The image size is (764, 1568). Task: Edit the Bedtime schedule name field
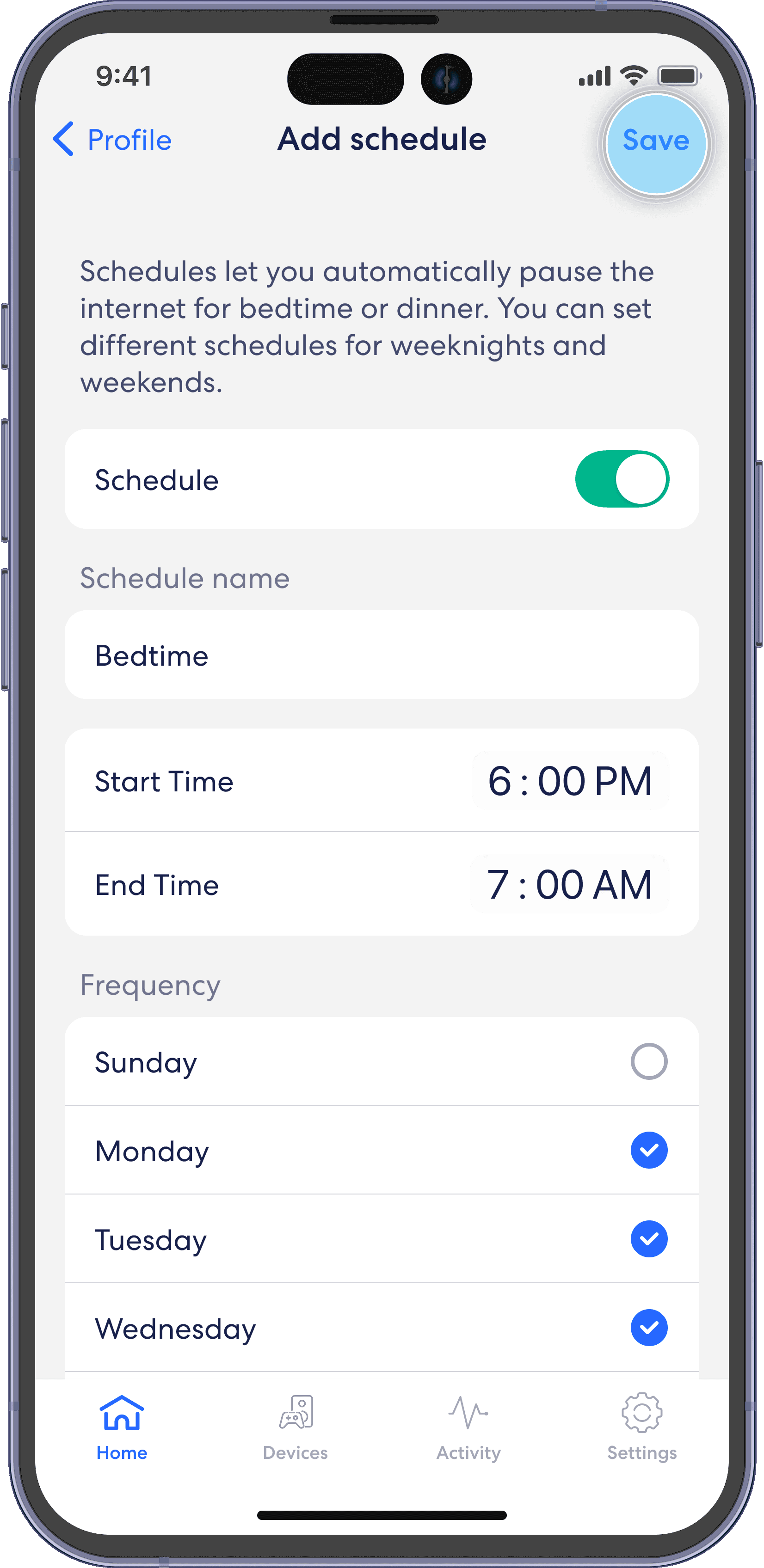(x=382, y=655)
